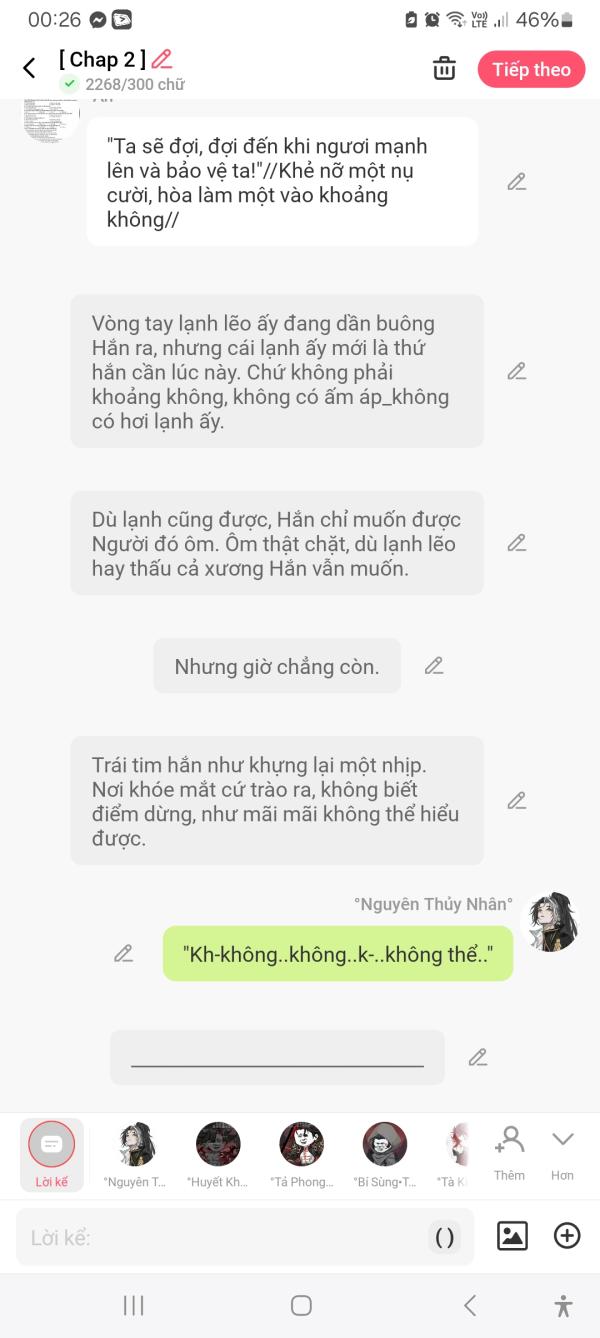
Task: Choose character Nguyên T... as speaker
Action: point(135,1155)
